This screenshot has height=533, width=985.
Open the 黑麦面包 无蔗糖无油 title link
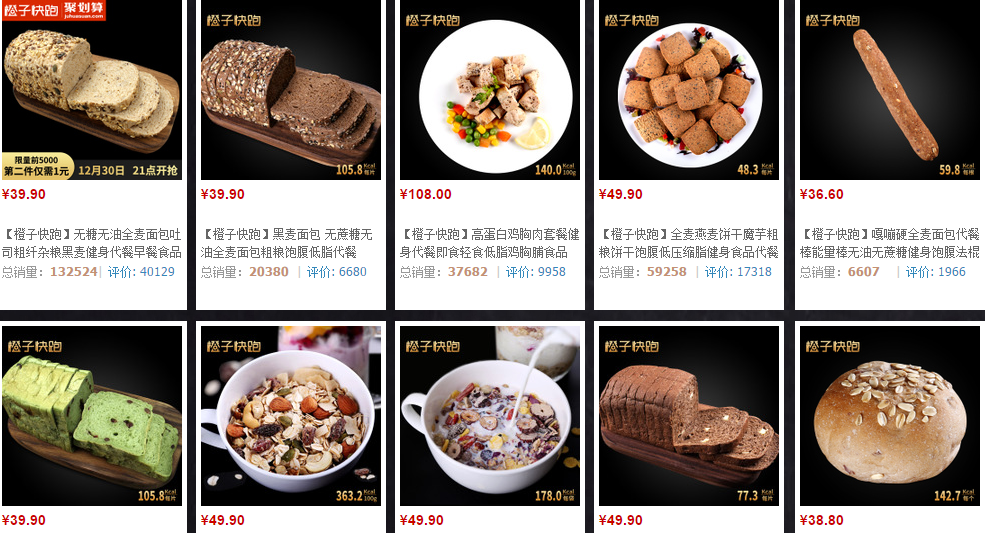[289, 243]
